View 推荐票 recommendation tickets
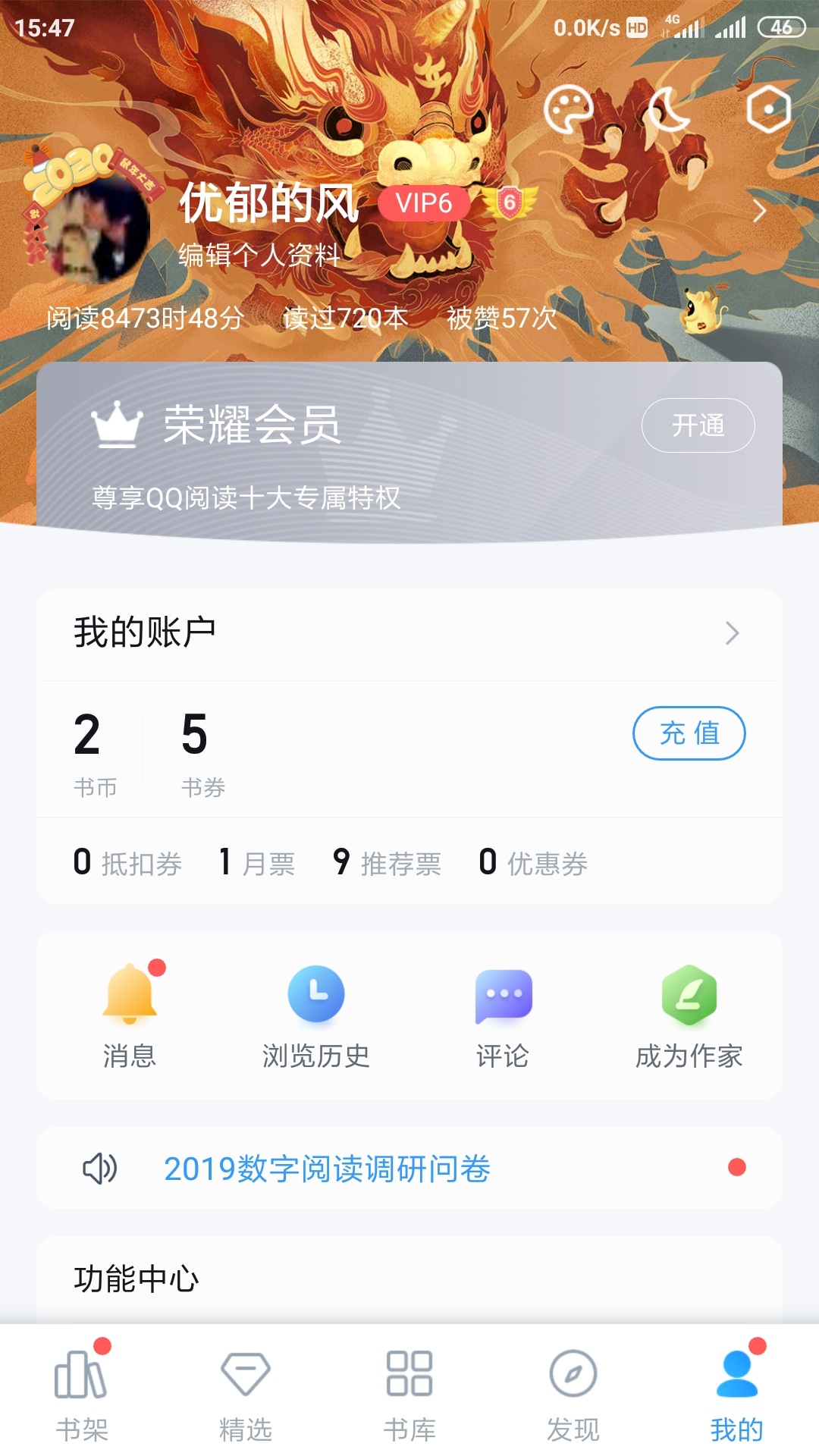 (387, 863)
